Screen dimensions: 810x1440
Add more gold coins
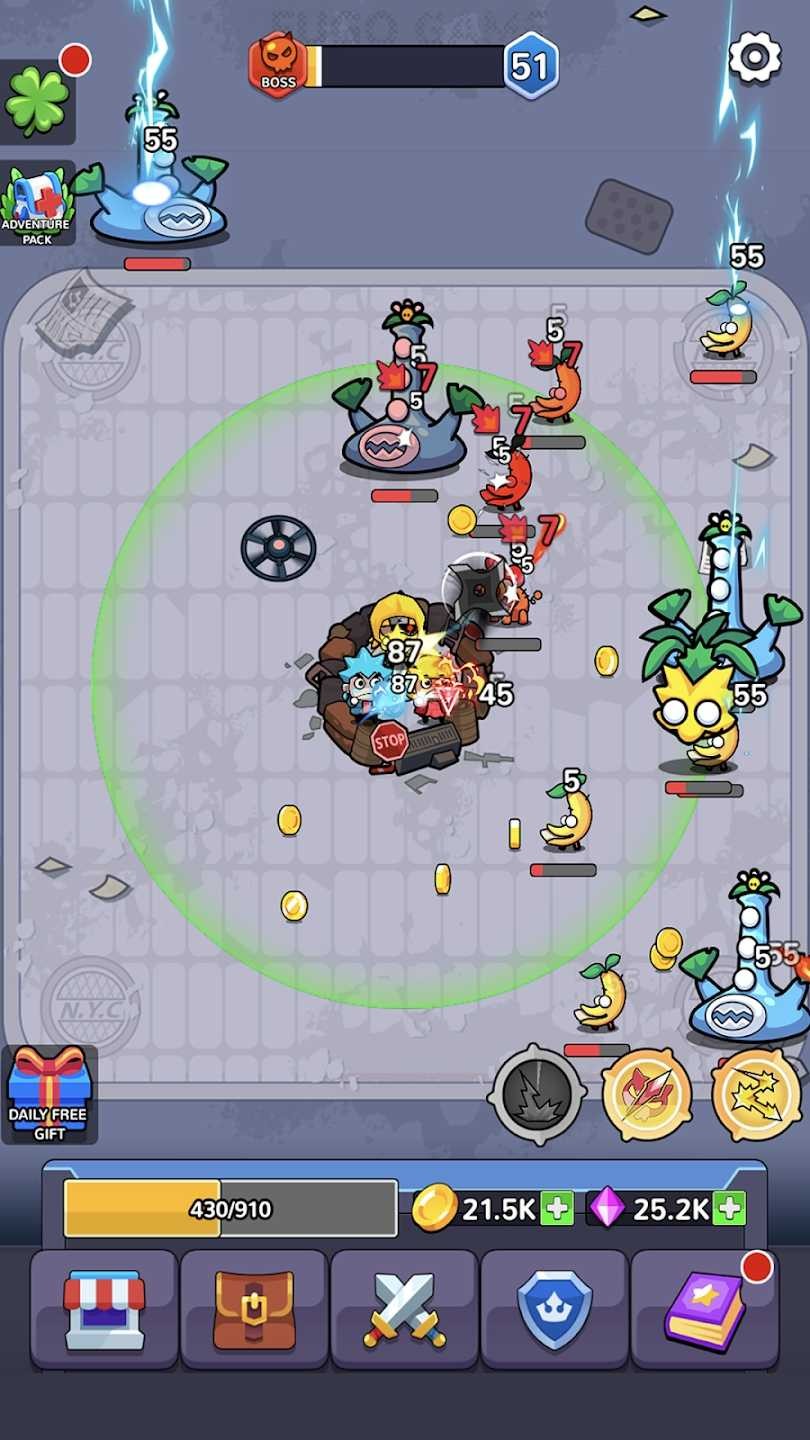pyautogui.click(x=557, y=1208)
